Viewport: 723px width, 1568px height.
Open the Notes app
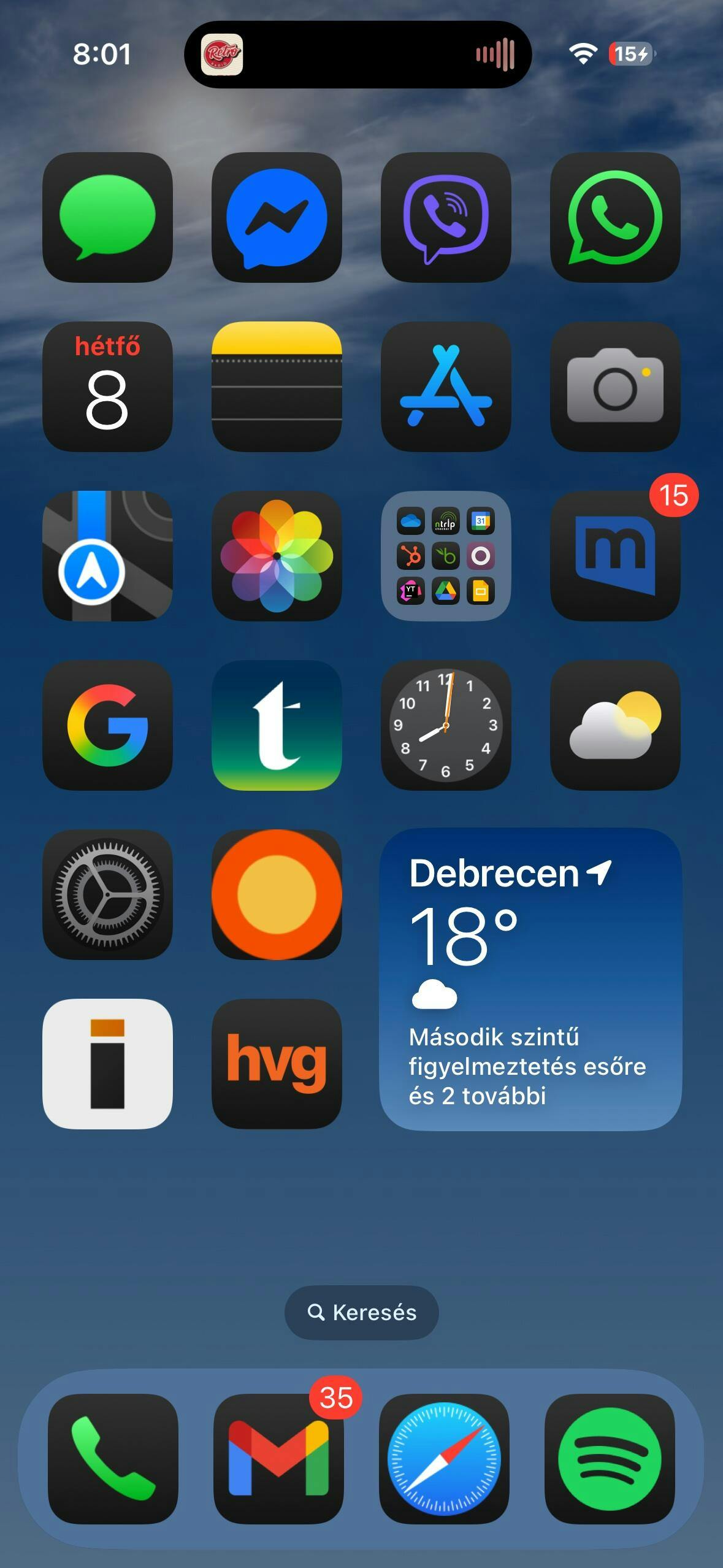pyautogui.click(x=277, y=386)
